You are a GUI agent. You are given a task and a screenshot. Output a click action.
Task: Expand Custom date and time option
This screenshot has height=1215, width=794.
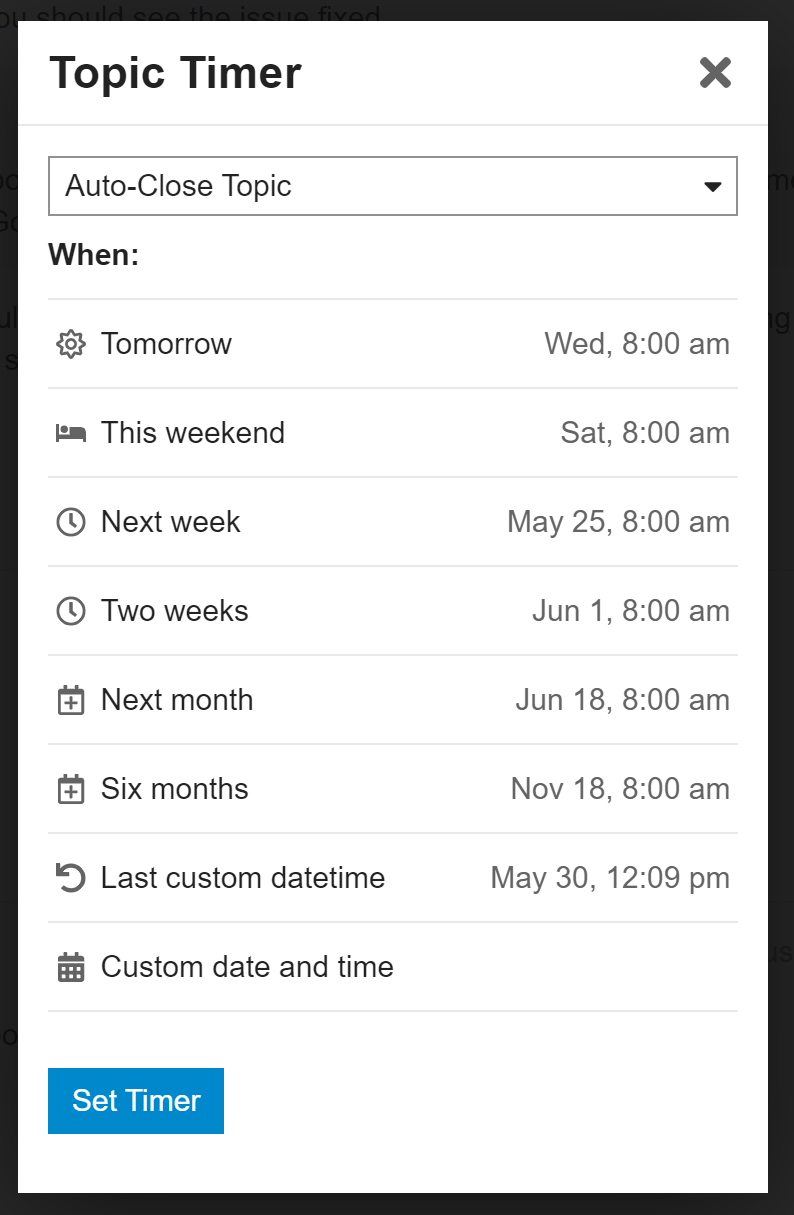click(x=246, y=966)
